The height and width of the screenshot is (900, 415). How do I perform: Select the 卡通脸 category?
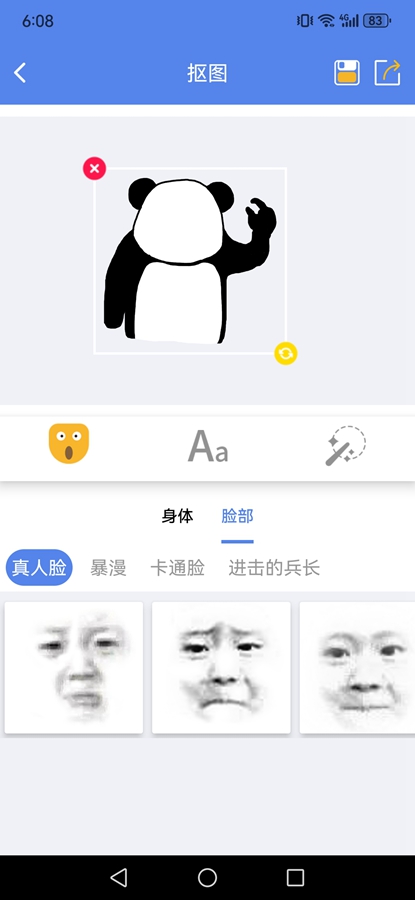[x=177, y=568]
